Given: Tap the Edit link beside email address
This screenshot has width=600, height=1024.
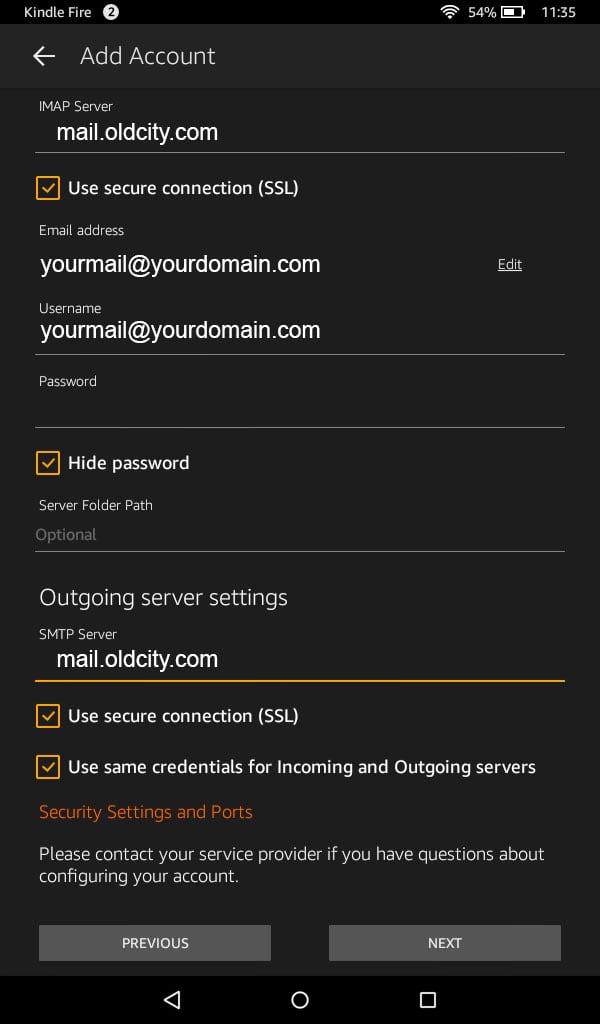Looking at the screenshot, I should click(510, 264).
